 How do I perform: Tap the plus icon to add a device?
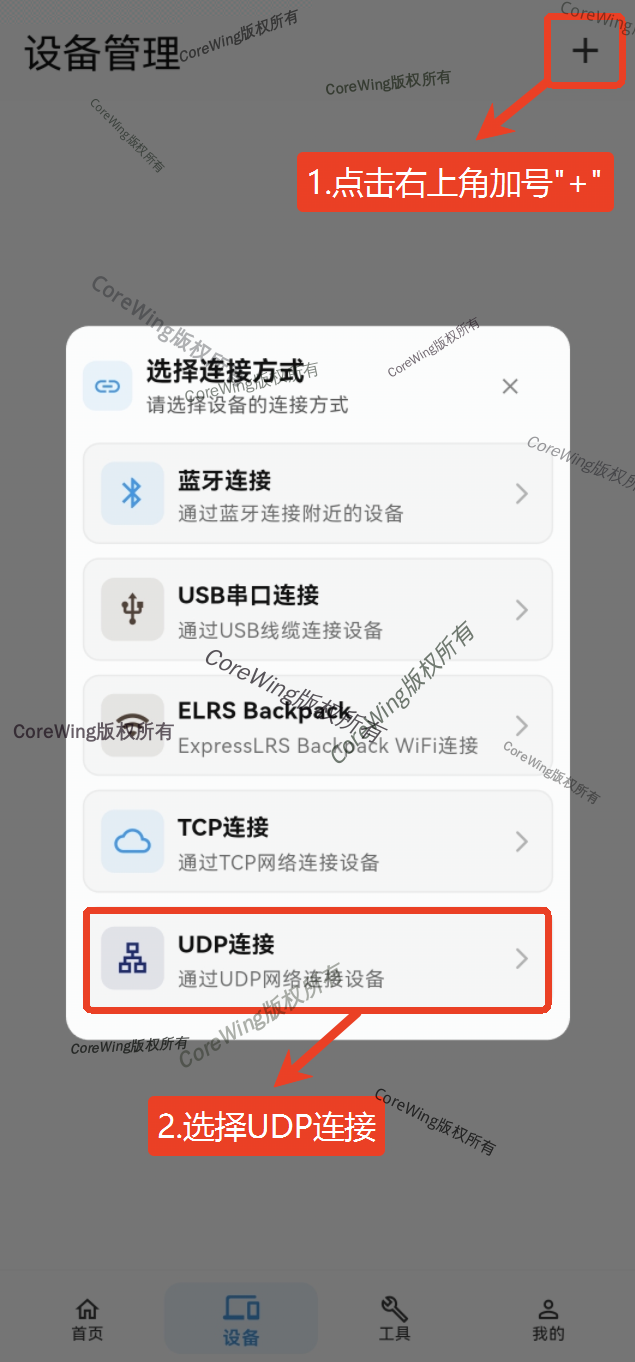[x=585, y=51]
